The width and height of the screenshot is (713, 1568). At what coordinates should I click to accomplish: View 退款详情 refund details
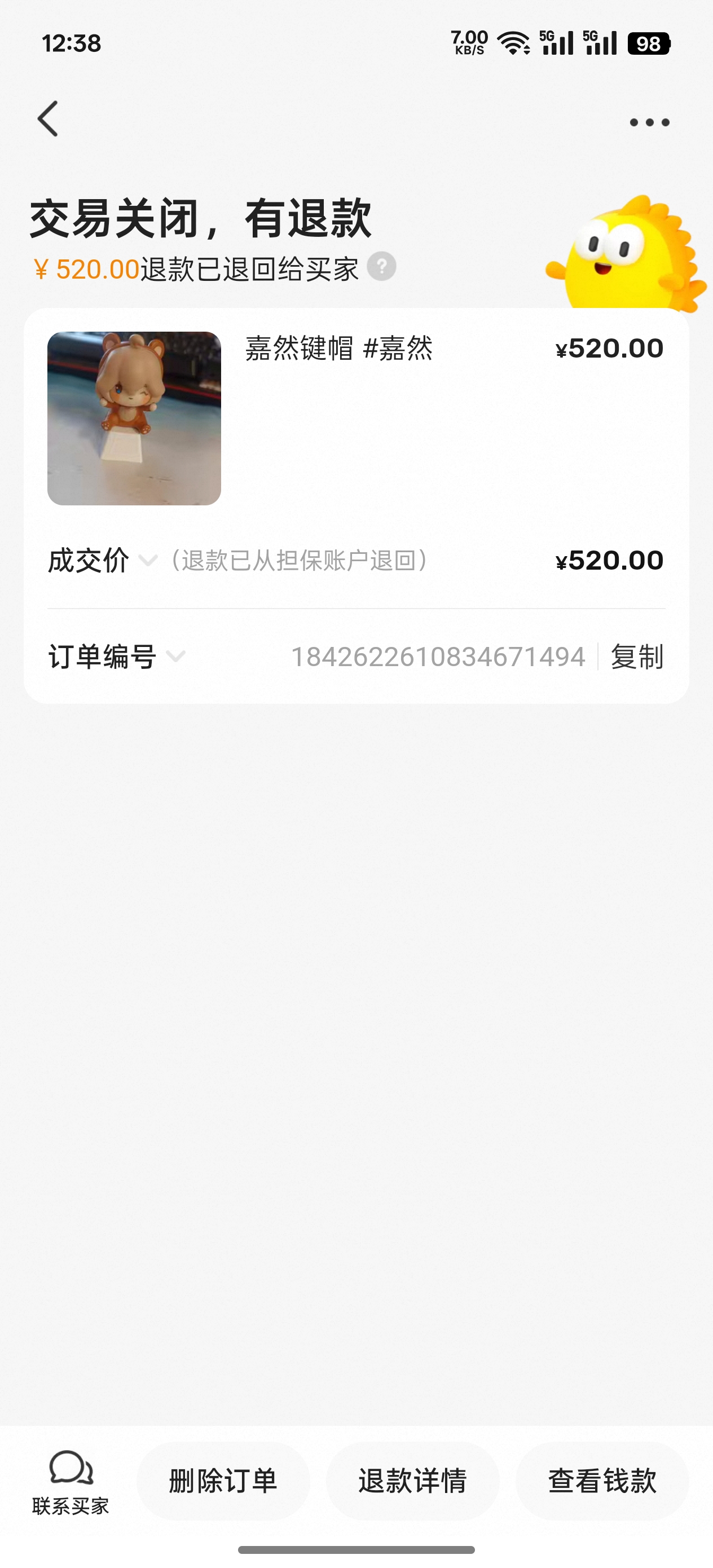[x=412, y=1481]
